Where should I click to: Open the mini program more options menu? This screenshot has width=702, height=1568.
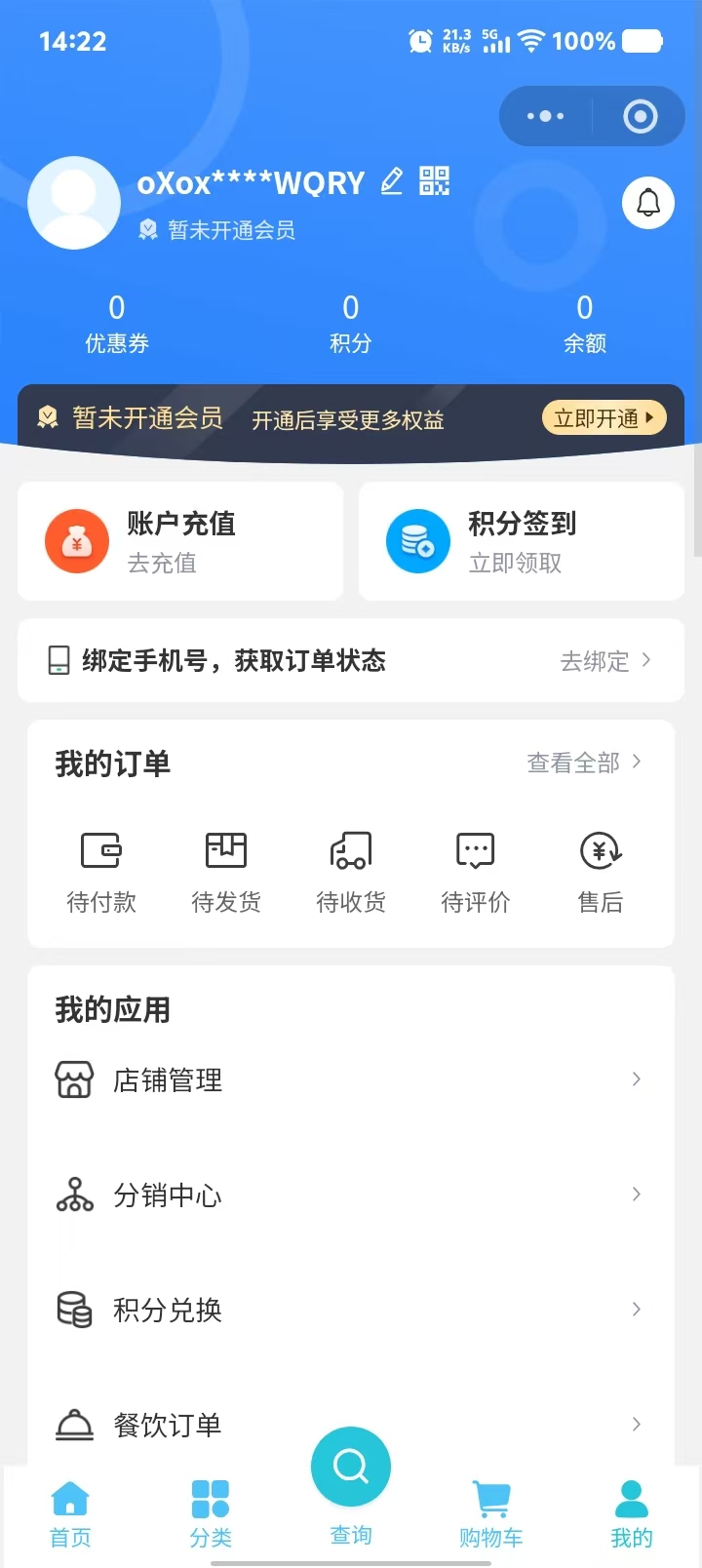pos(545,117)
